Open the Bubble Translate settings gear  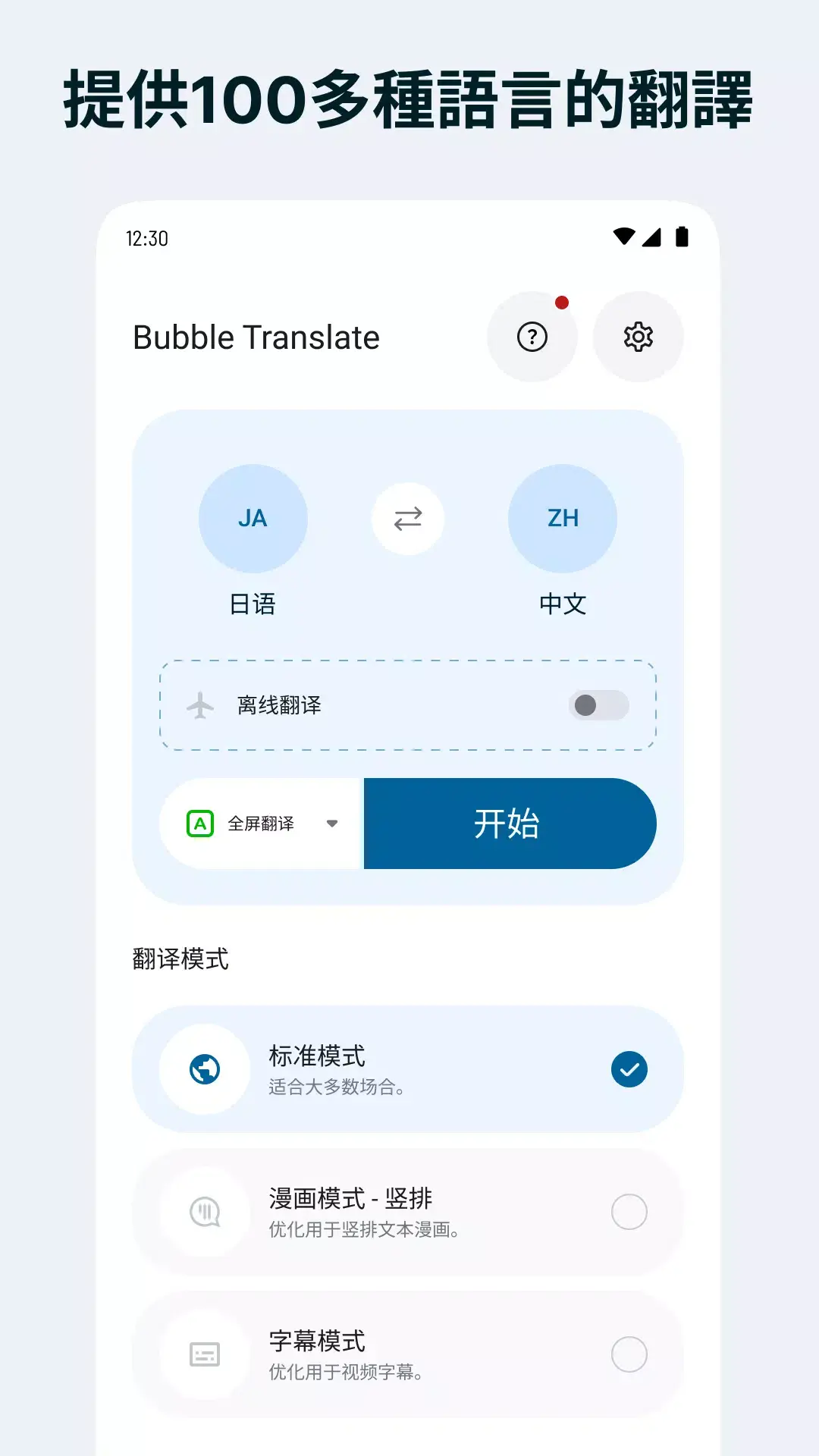click(x=639, y=336)
